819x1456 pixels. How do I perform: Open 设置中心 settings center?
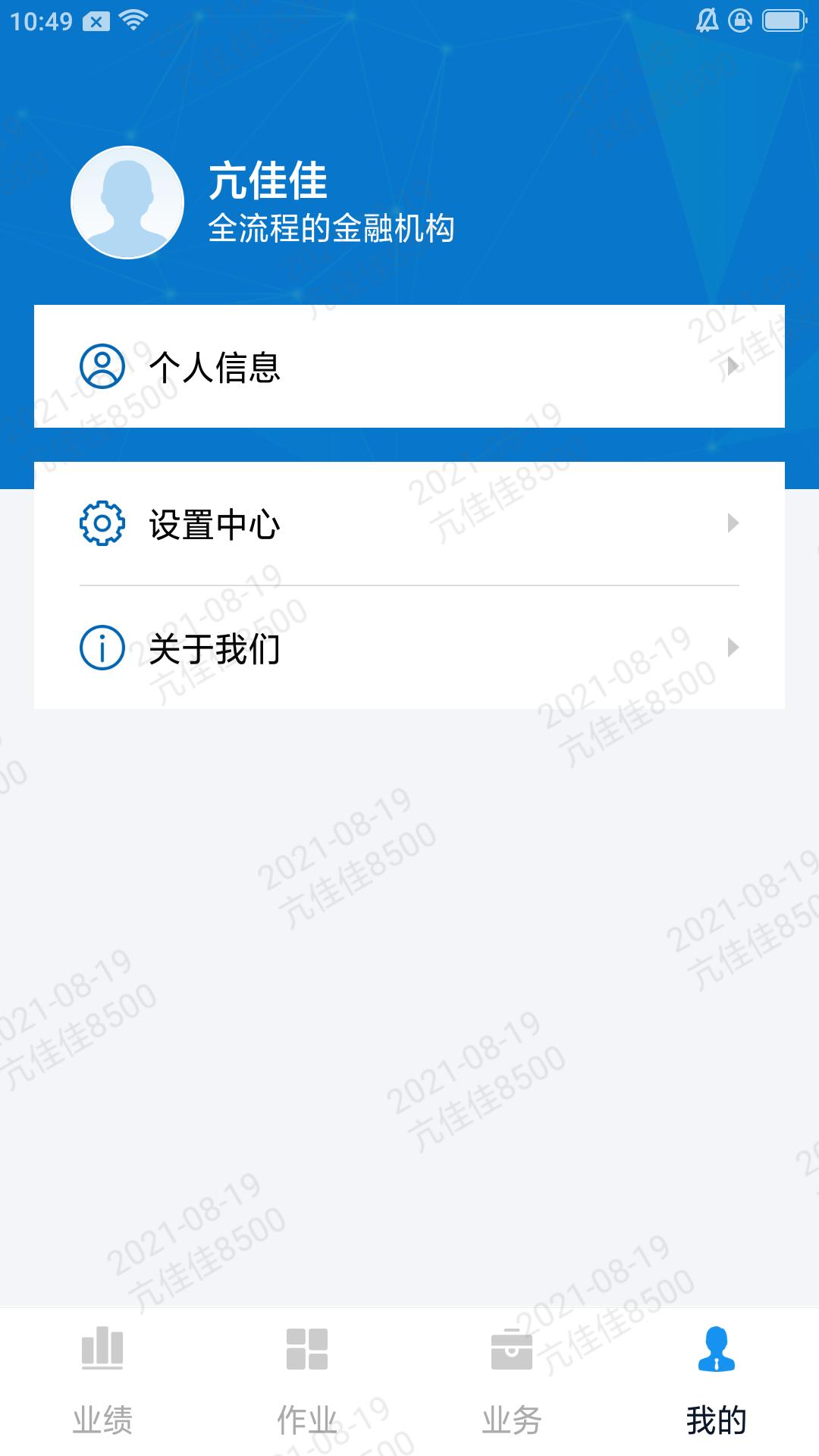pyautogui.click(x=409, y=523)
